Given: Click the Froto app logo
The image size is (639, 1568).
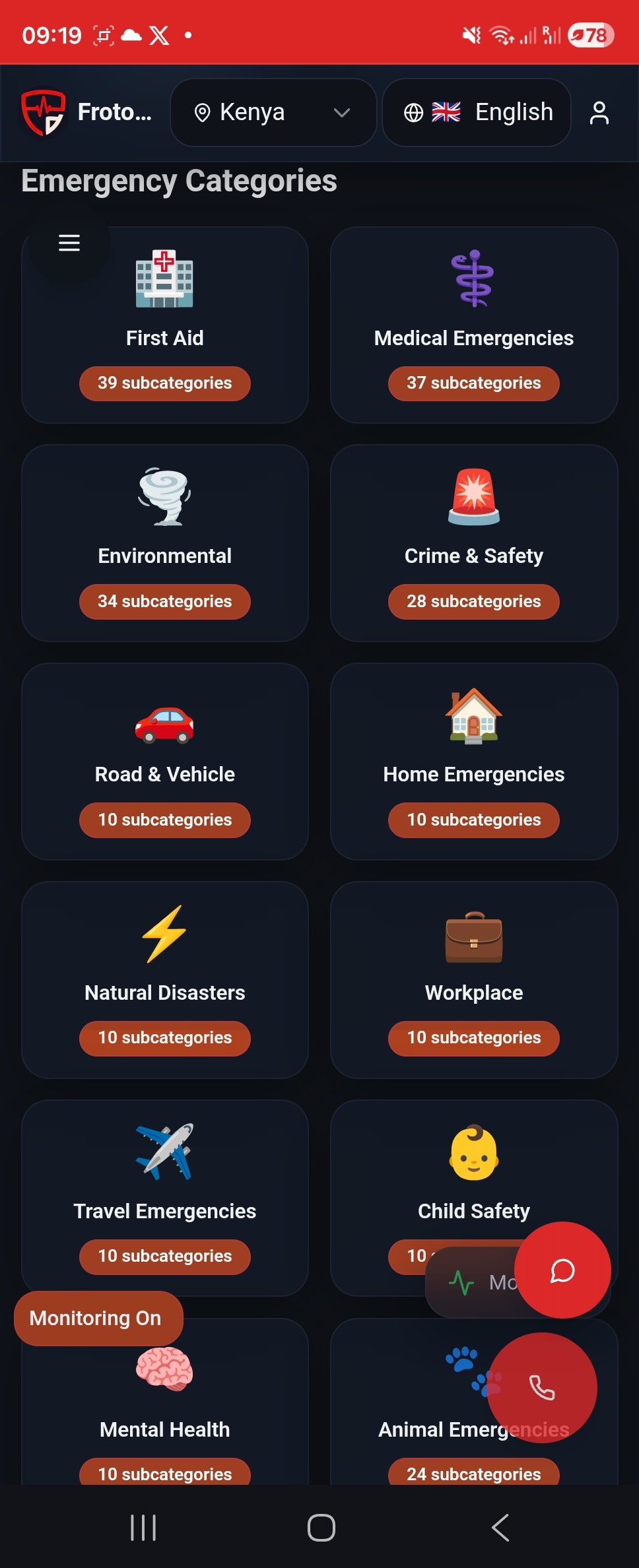Looking at the screenshot, I should coord(44,112).
